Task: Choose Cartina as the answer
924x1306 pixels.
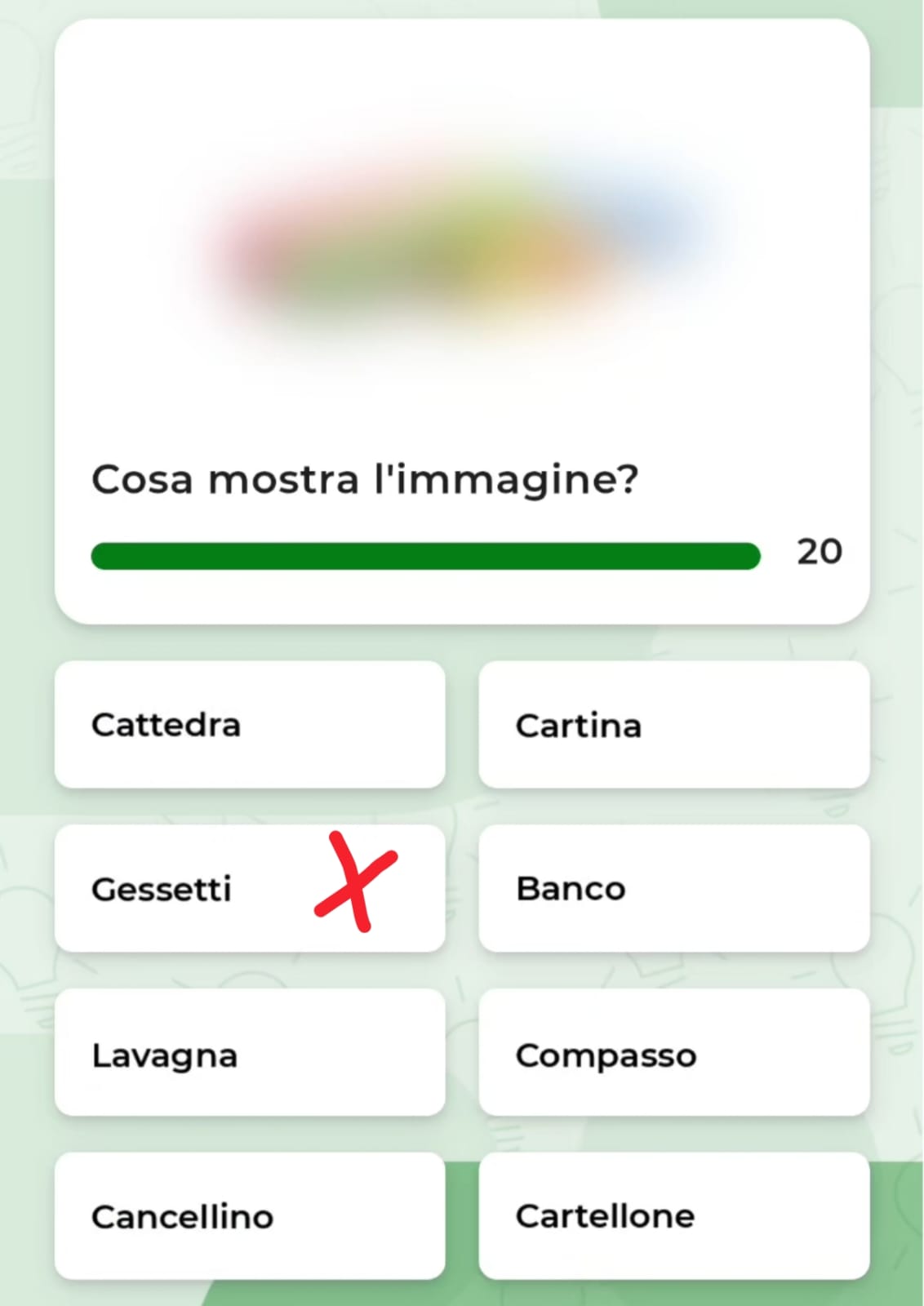Action: point(673,725)
